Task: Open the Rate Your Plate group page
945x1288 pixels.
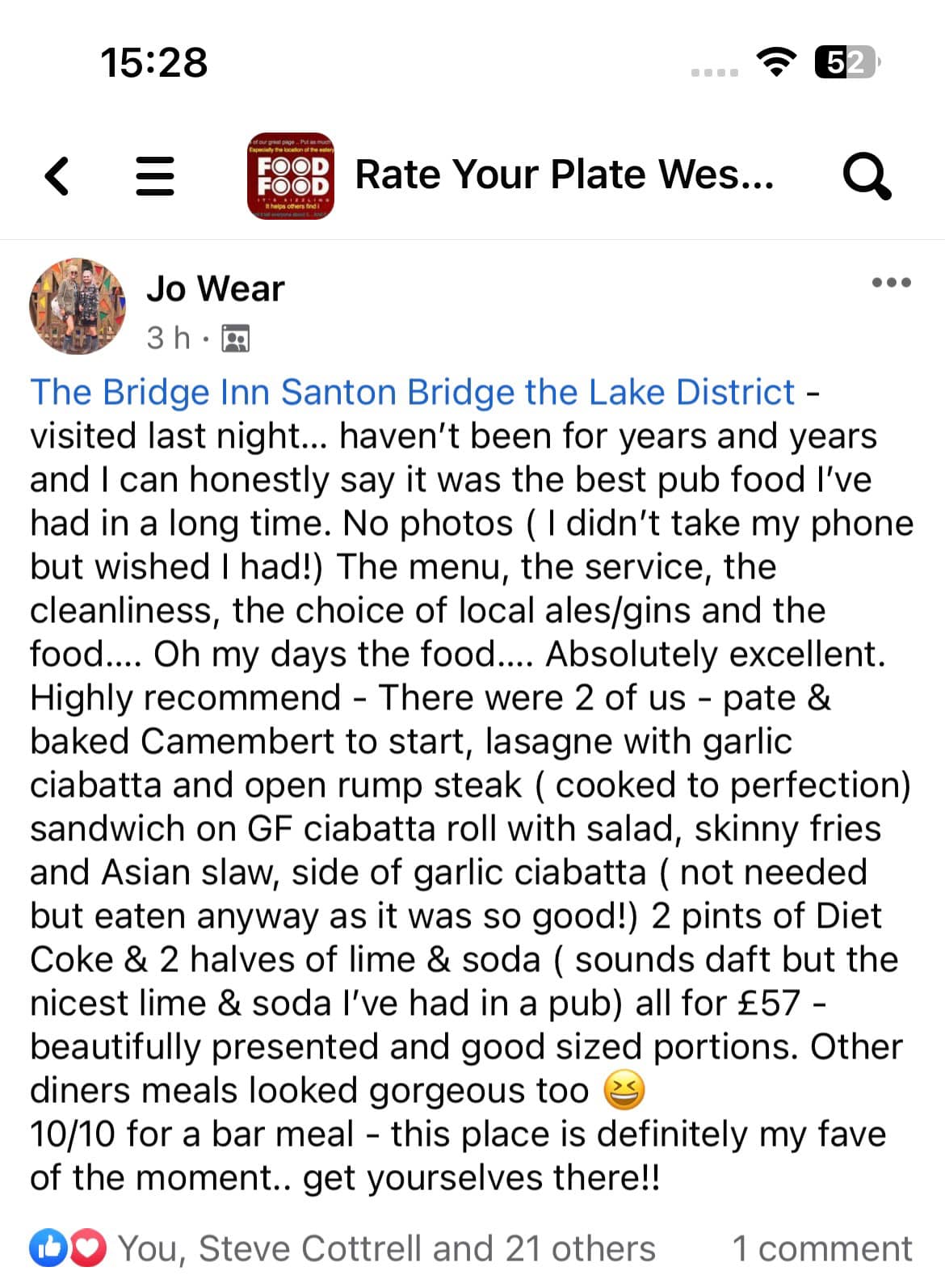Action: pyautogui.click(x=564, y=175)
